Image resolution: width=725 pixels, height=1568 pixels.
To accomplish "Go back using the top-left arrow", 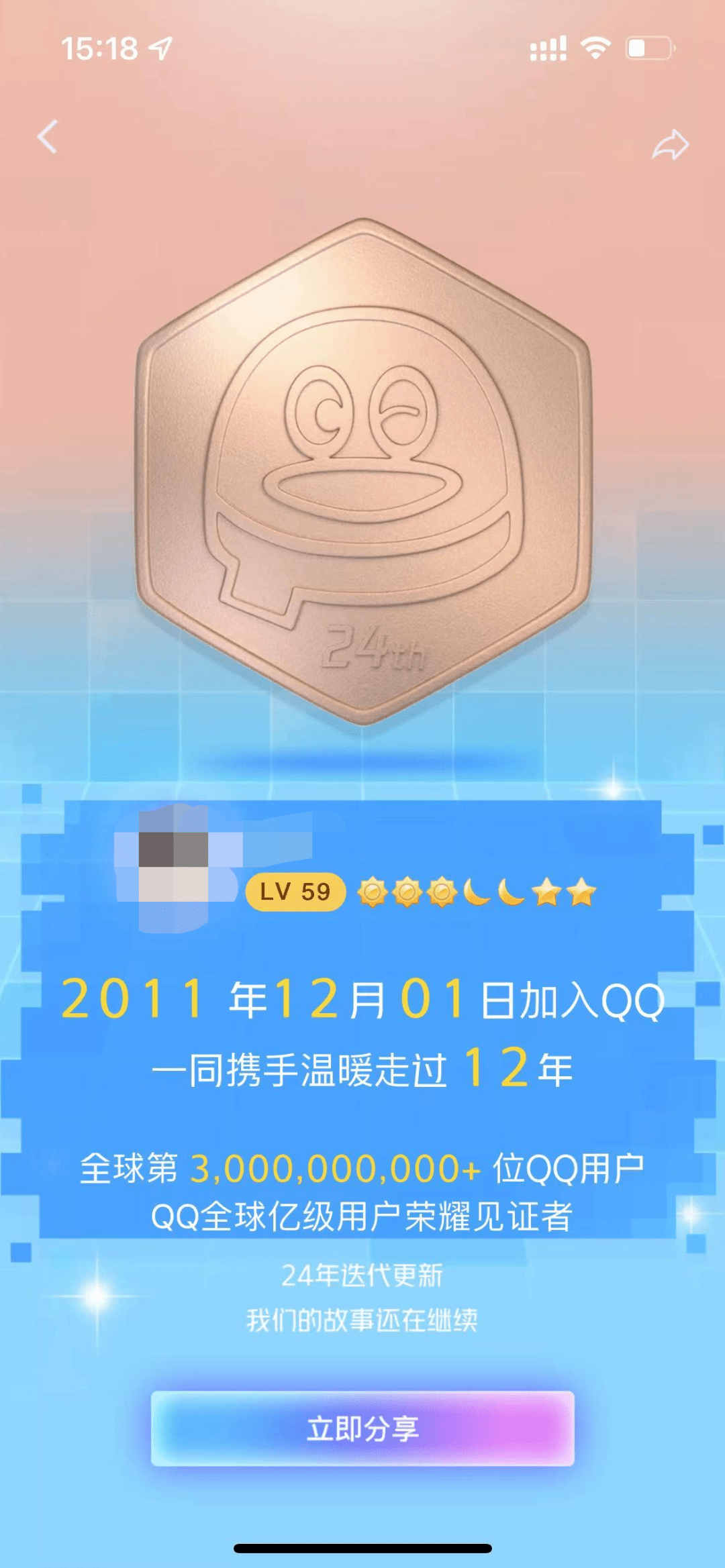I will pos(47,137).
